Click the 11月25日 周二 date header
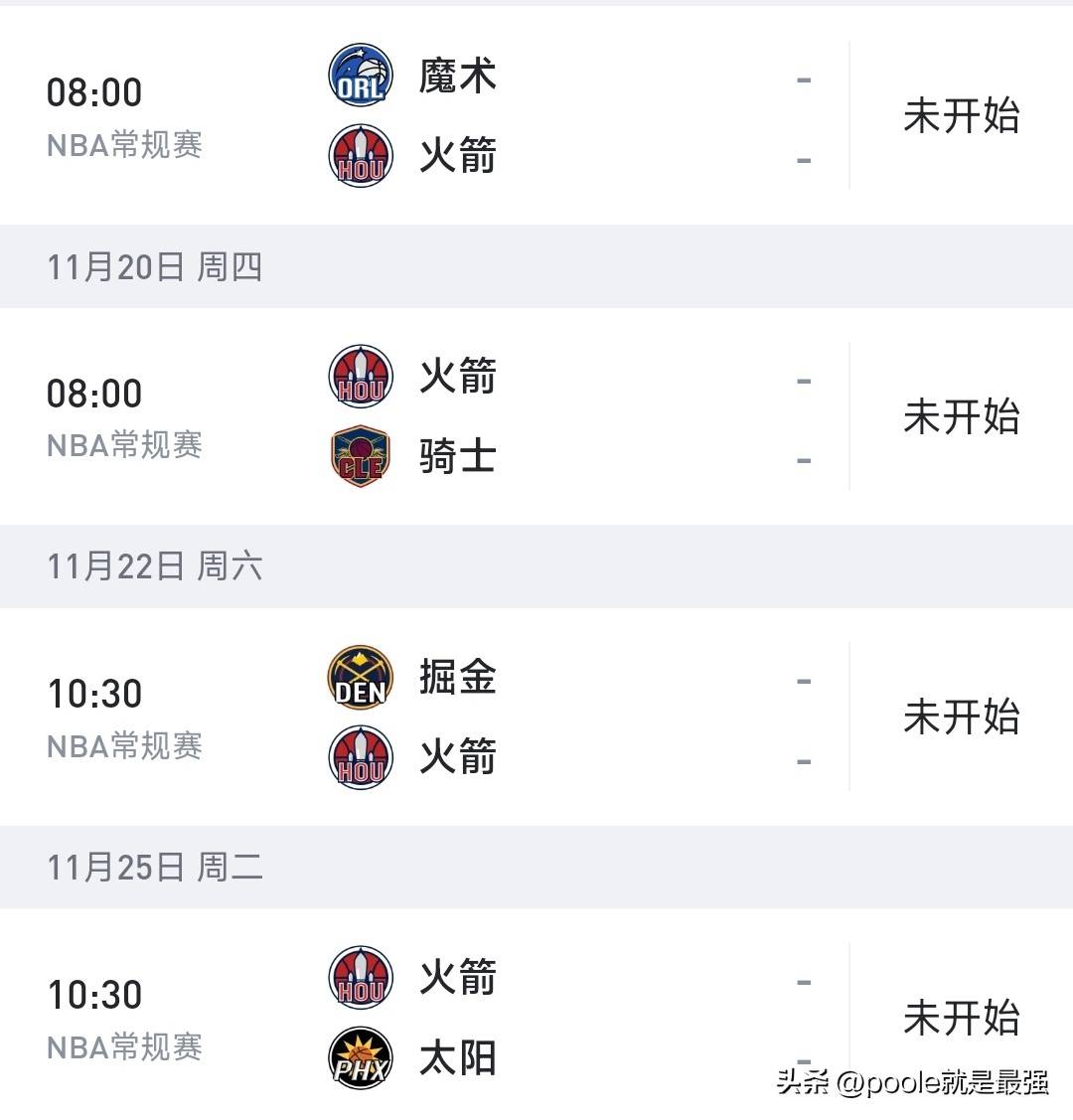Viewport: 1073px width, 1120px height. click(155, 867)
